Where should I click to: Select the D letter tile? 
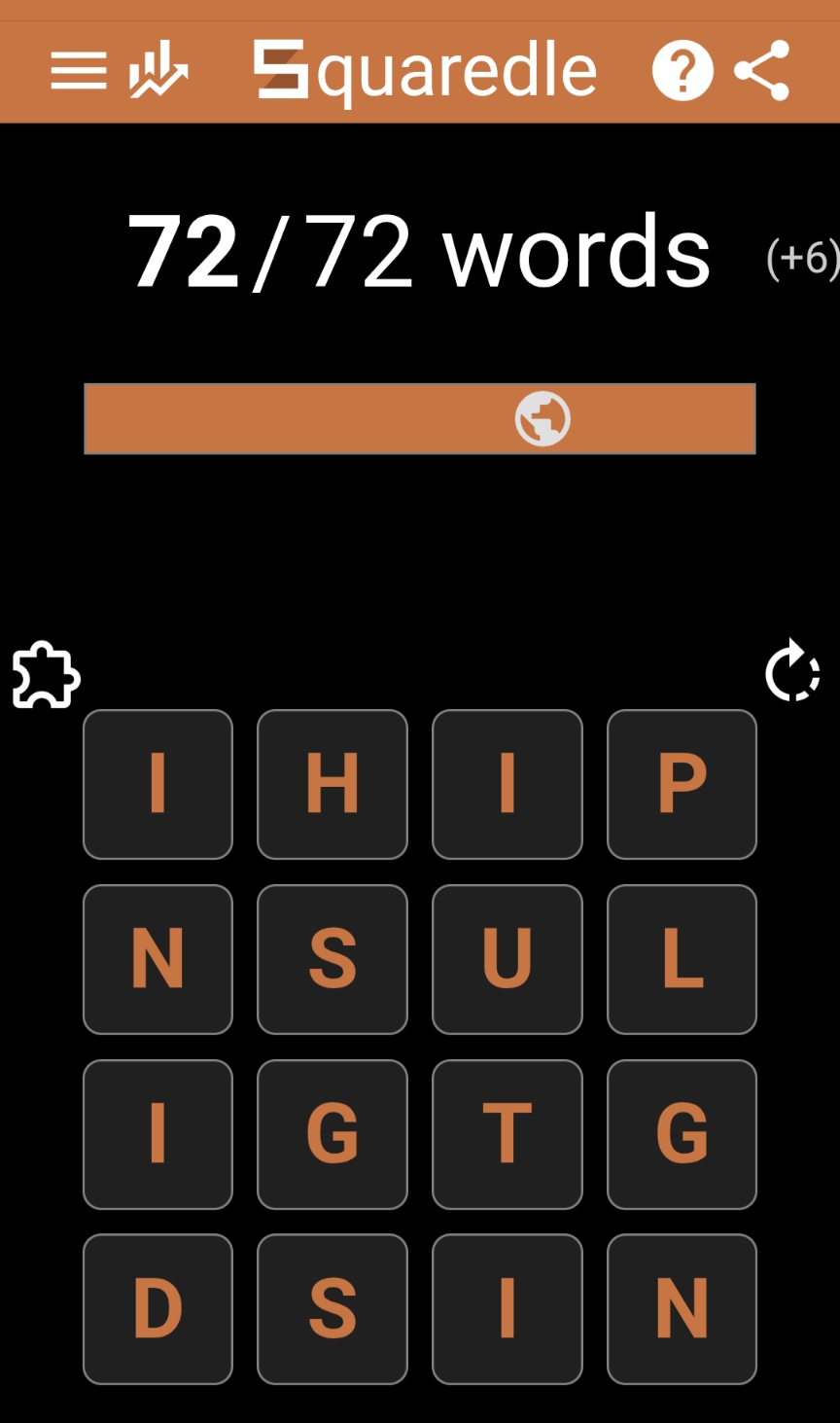157,1309
